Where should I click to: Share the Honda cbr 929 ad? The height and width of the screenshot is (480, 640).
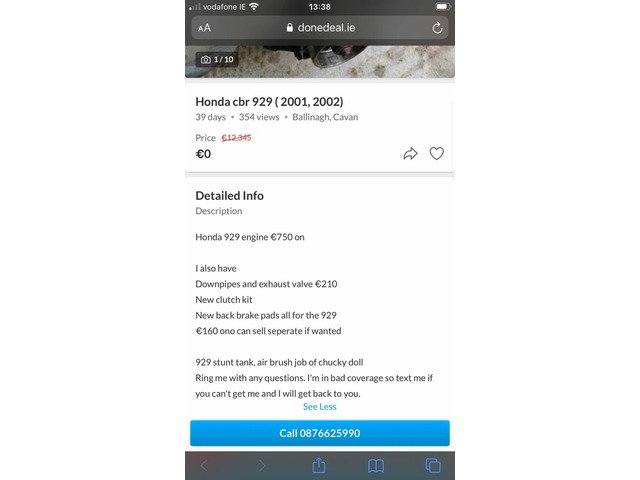coord(410,154)
